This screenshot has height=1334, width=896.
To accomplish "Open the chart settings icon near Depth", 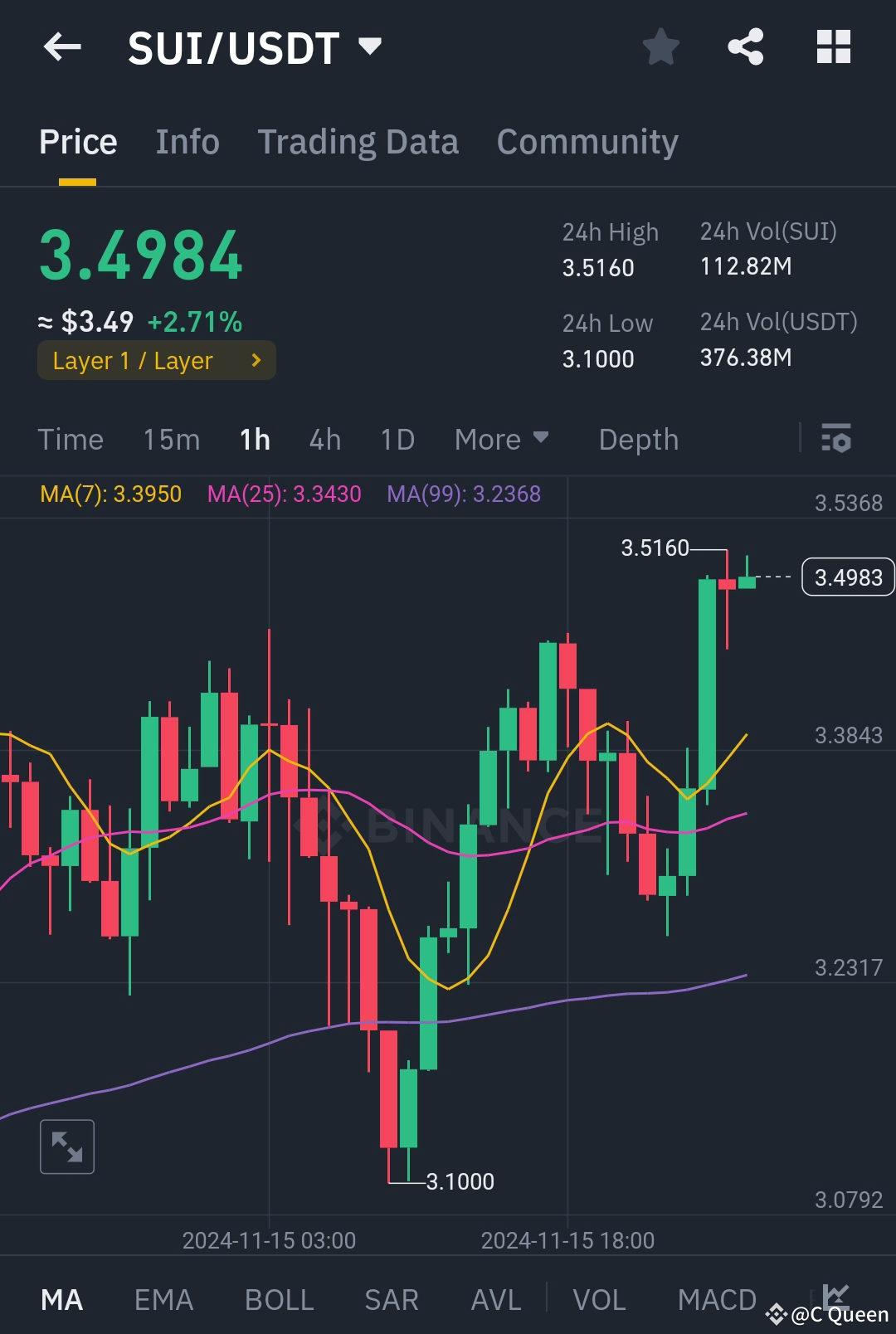I will pyautogui.click(x=837, y=438).
